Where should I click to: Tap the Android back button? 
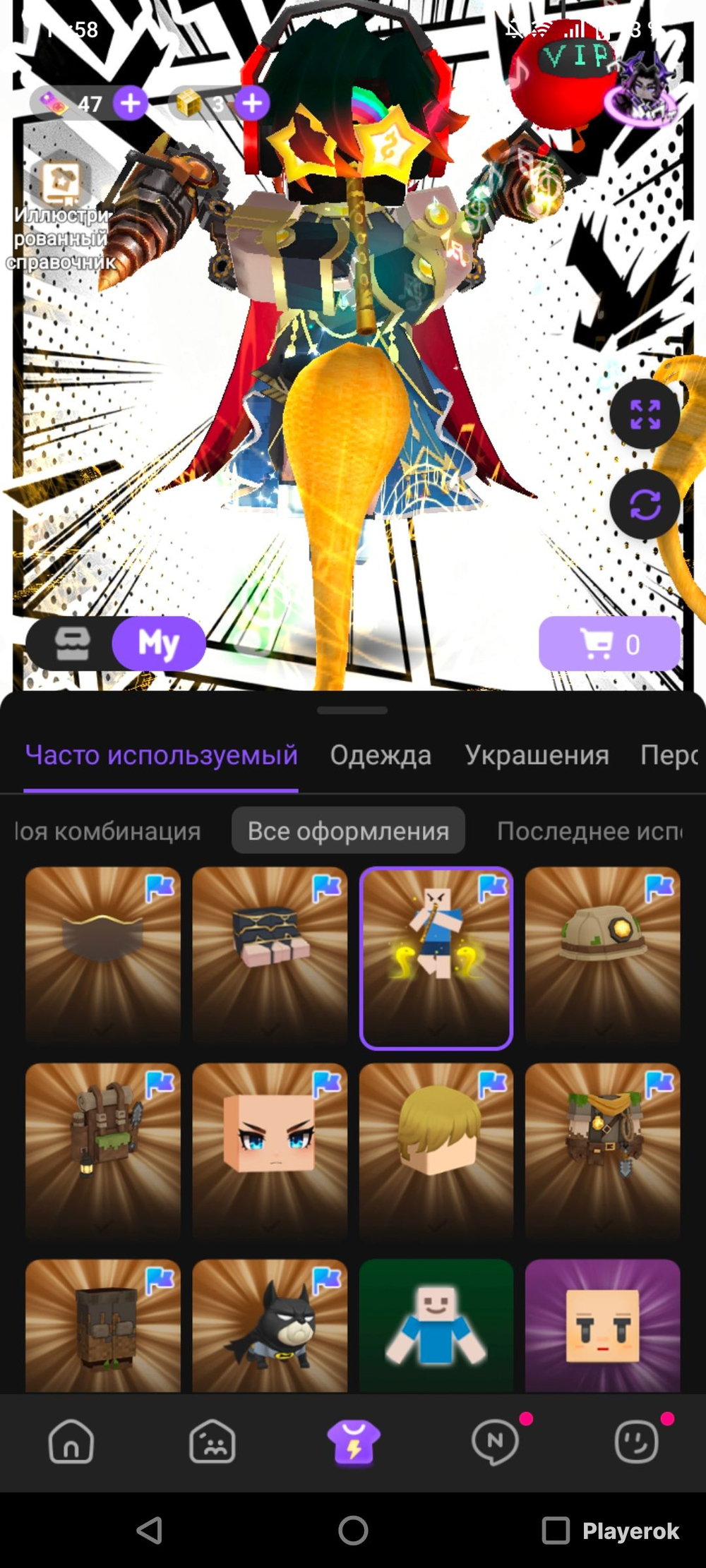click(149, 1531)
